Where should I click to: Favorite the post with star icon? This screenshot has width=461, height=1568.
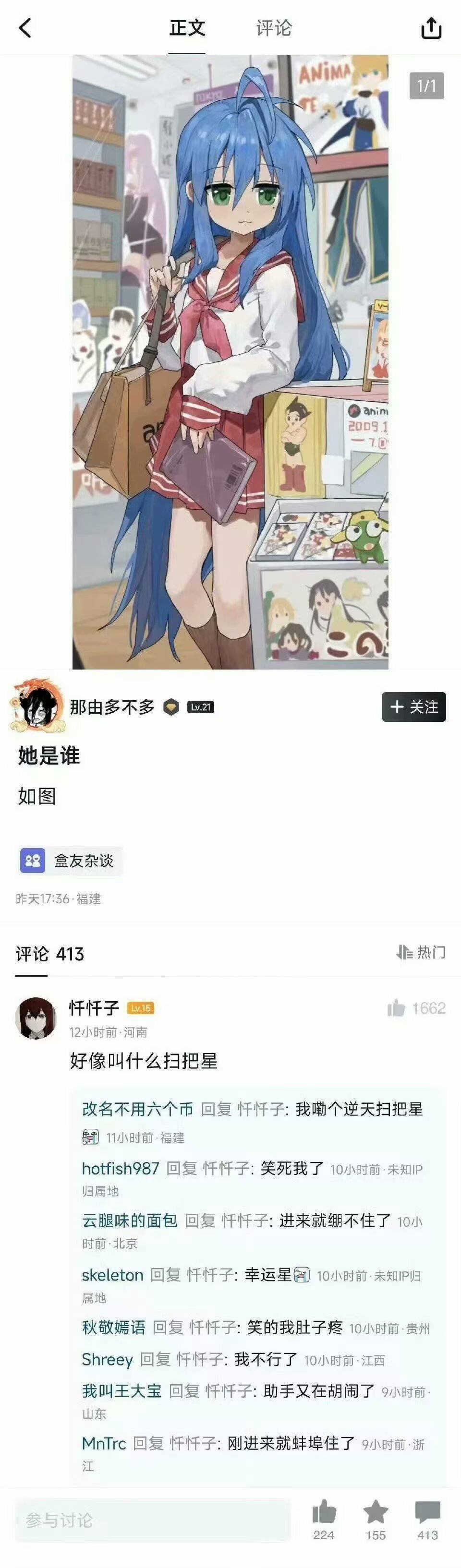click(x=376, y=1513)
